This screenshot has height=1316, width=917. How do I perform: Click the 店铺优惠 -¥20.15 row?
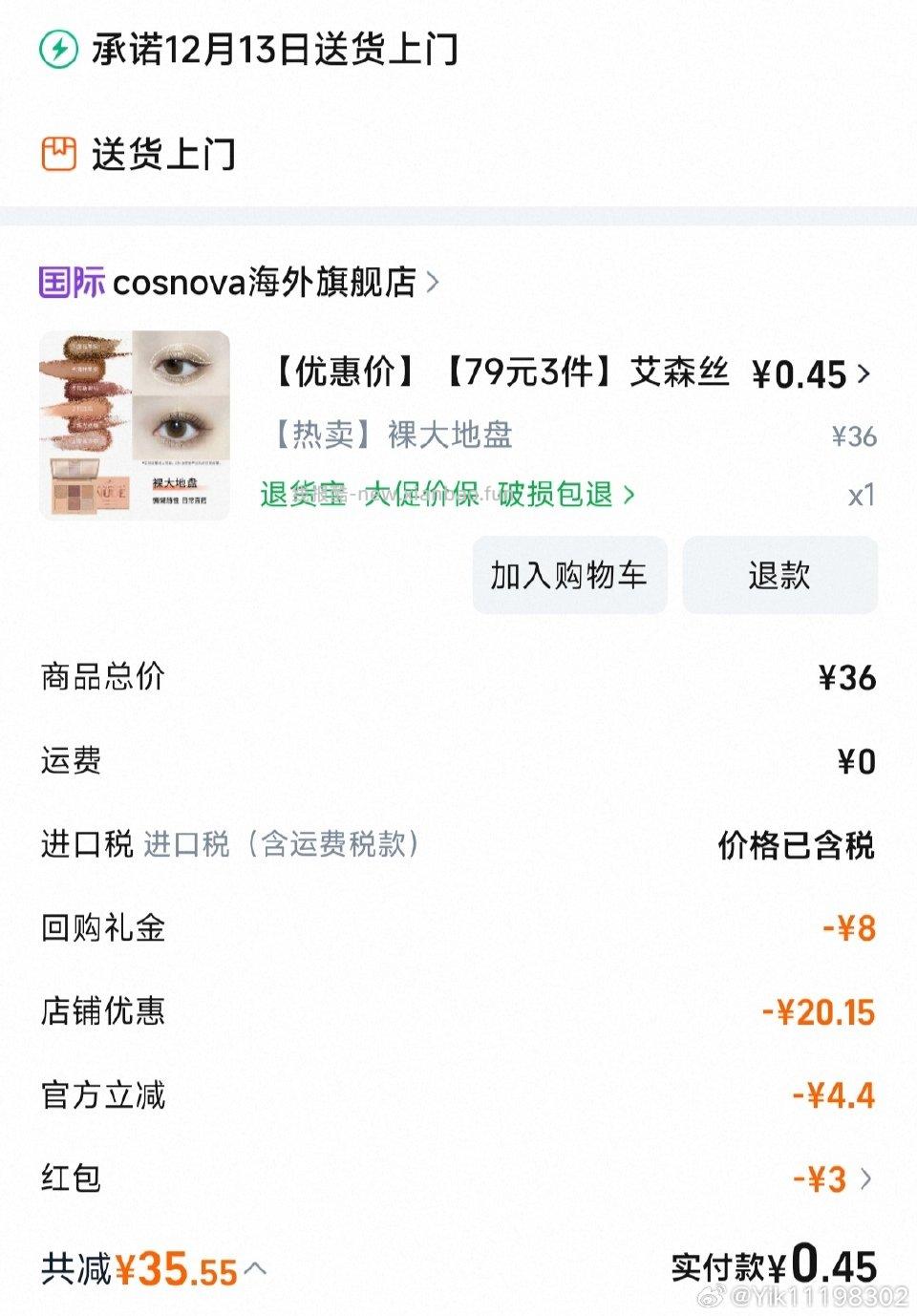458,1011
